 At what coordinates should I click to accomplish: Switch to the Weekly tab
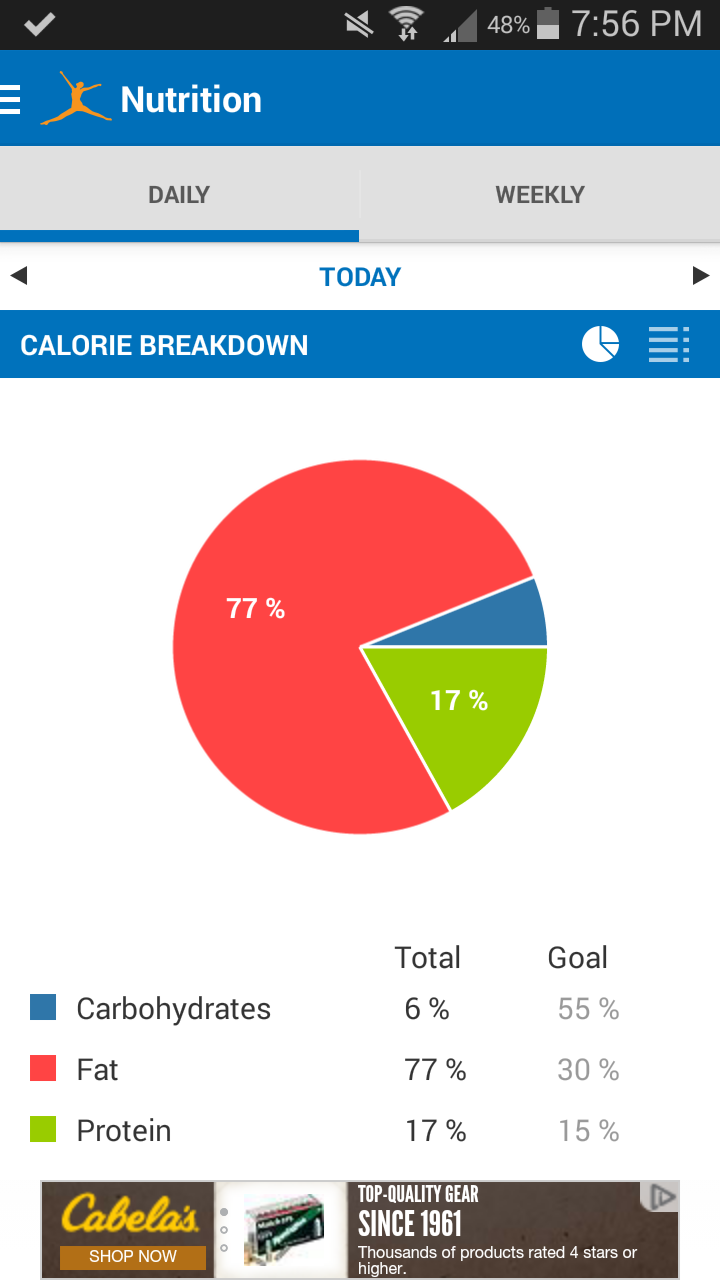tap(540, 195)
